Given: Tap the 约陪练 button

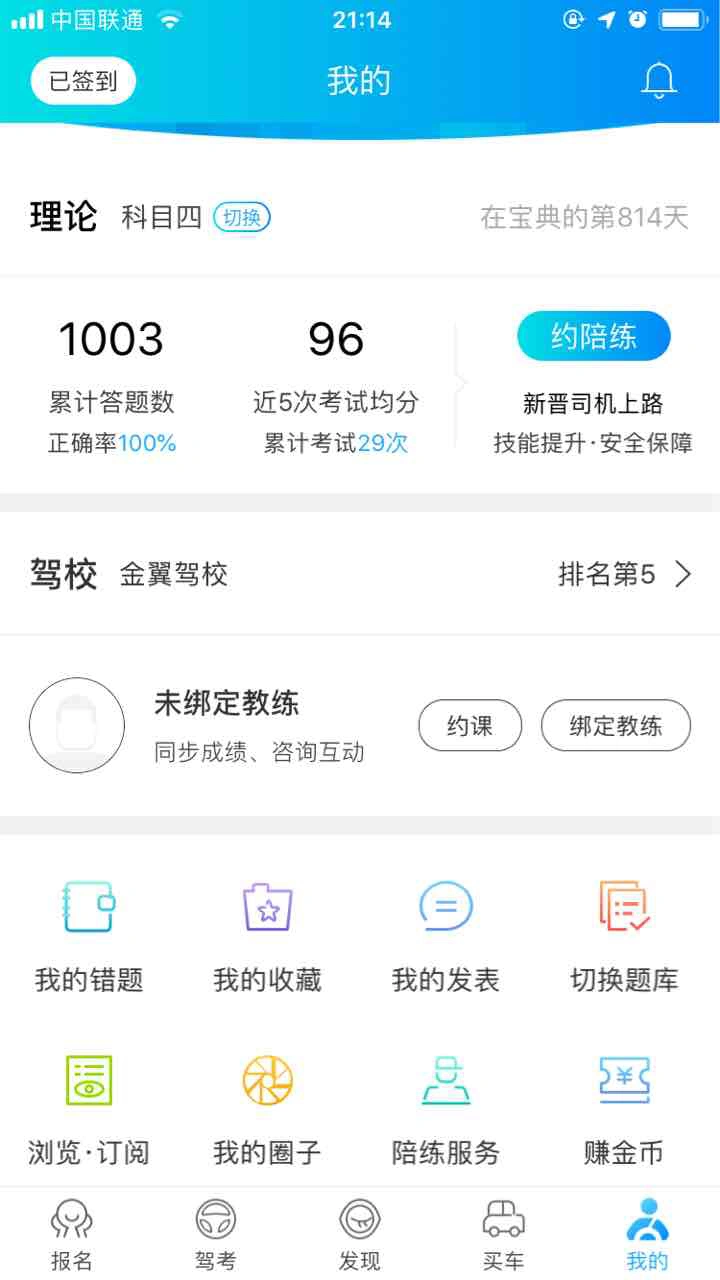Looking at the screenshot, I should 593,337.
